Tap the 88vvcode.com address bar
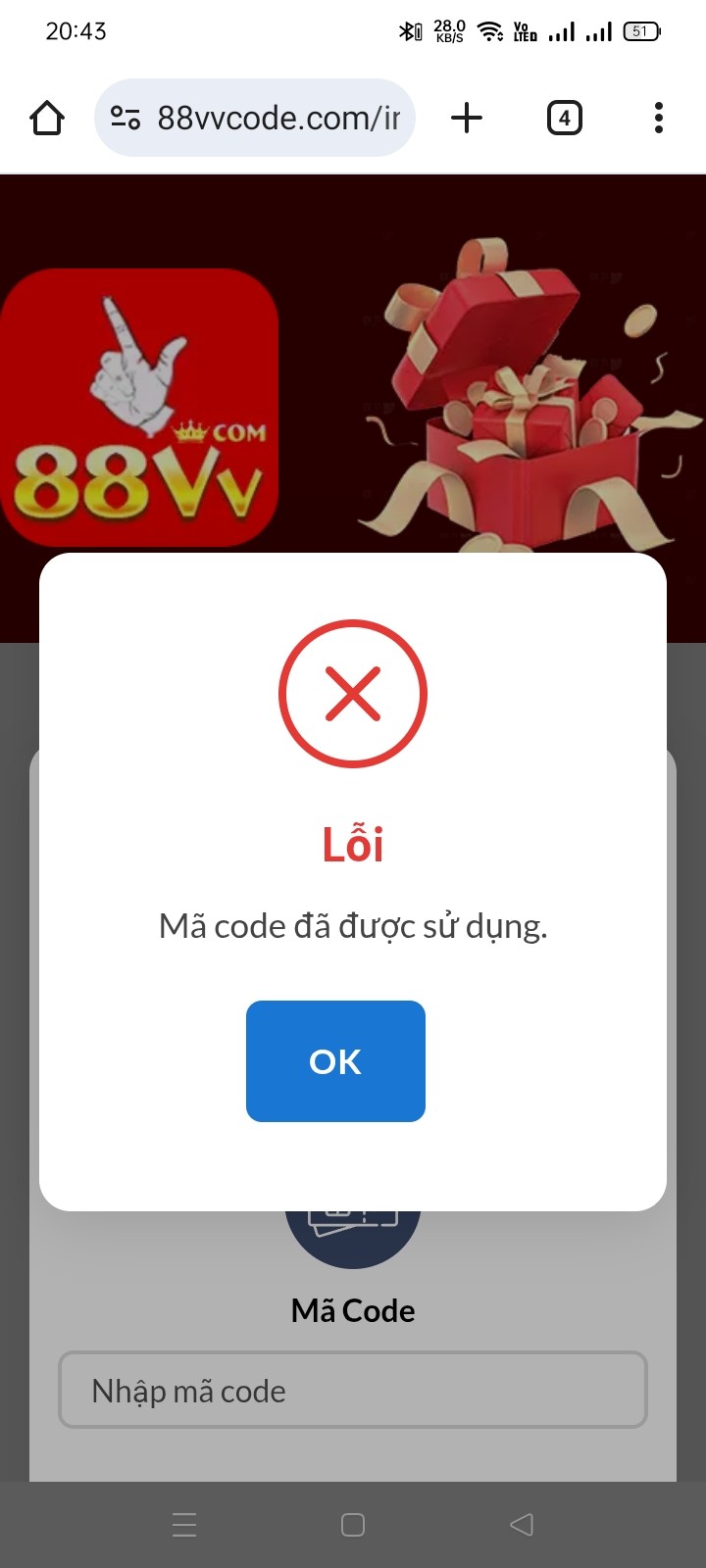 255,119
